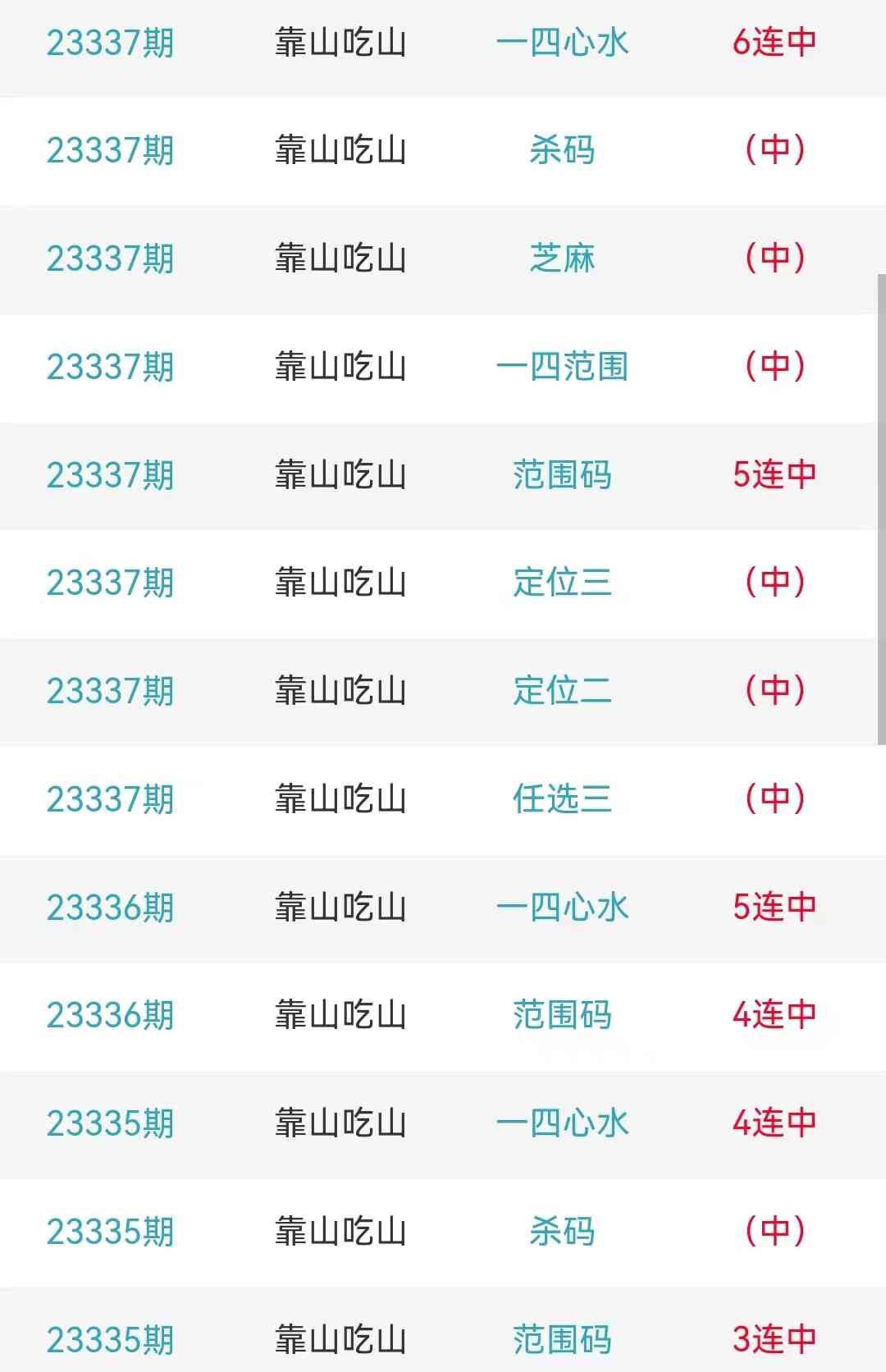
Task: Open the 23337期 定位二 entry
Action: click(562, 691)
